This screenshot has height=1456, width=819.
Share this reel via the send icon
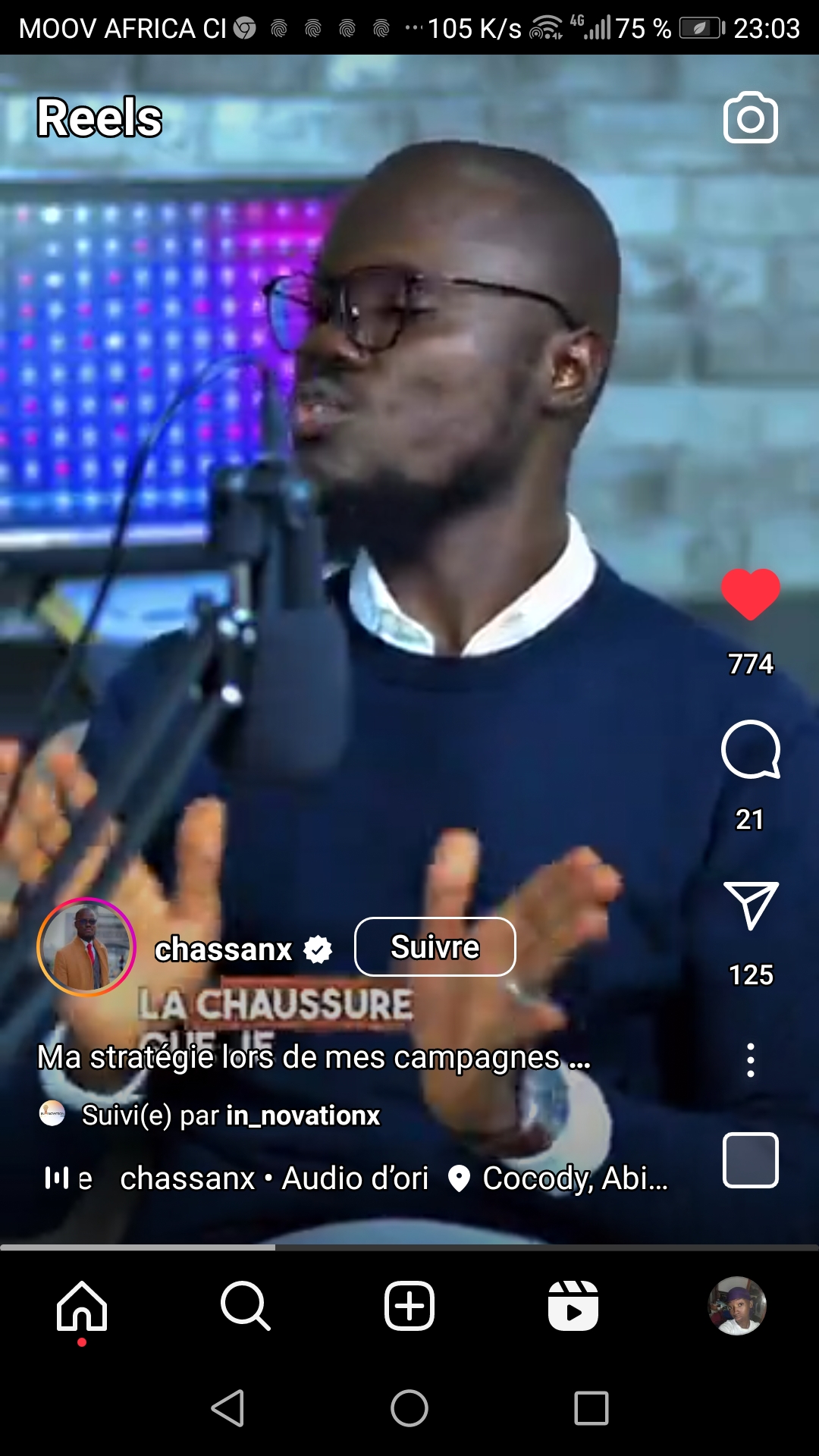click(750, 905)
